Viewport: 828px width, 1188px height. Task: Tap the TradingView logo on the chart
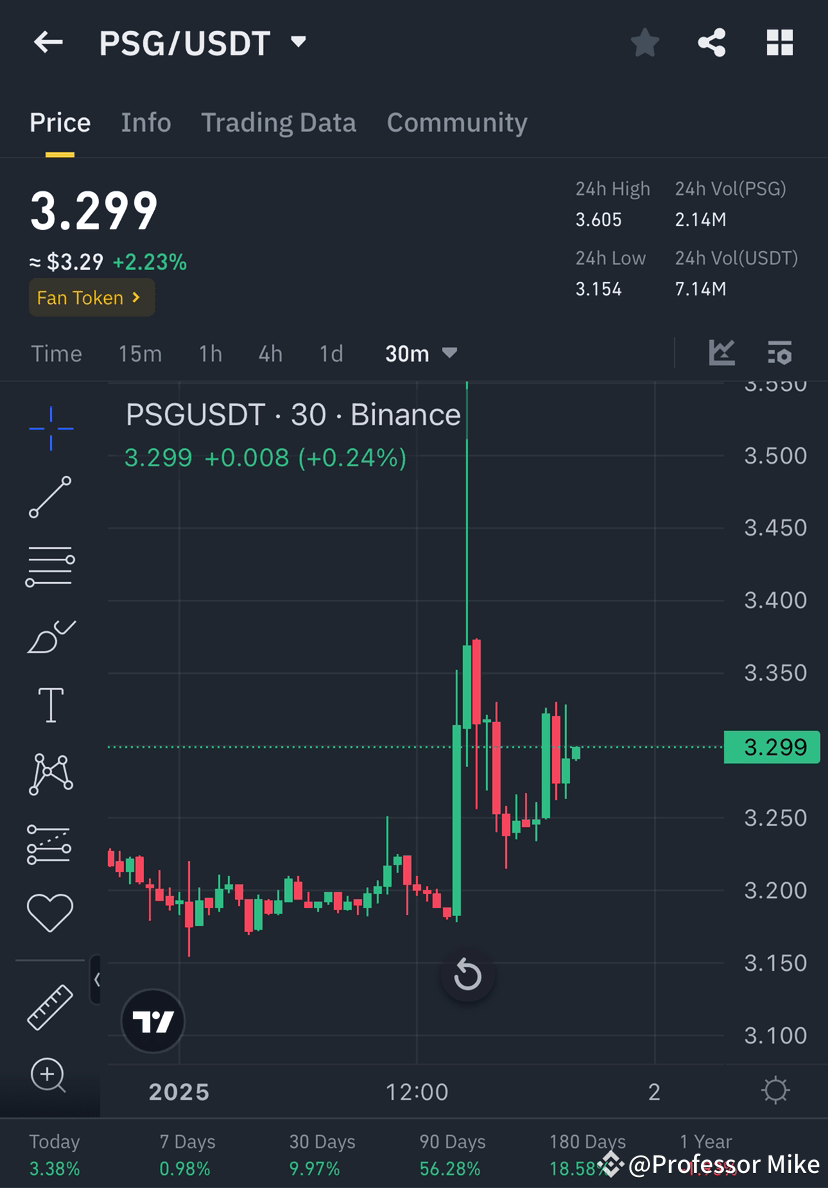[x=152, y=1021]
